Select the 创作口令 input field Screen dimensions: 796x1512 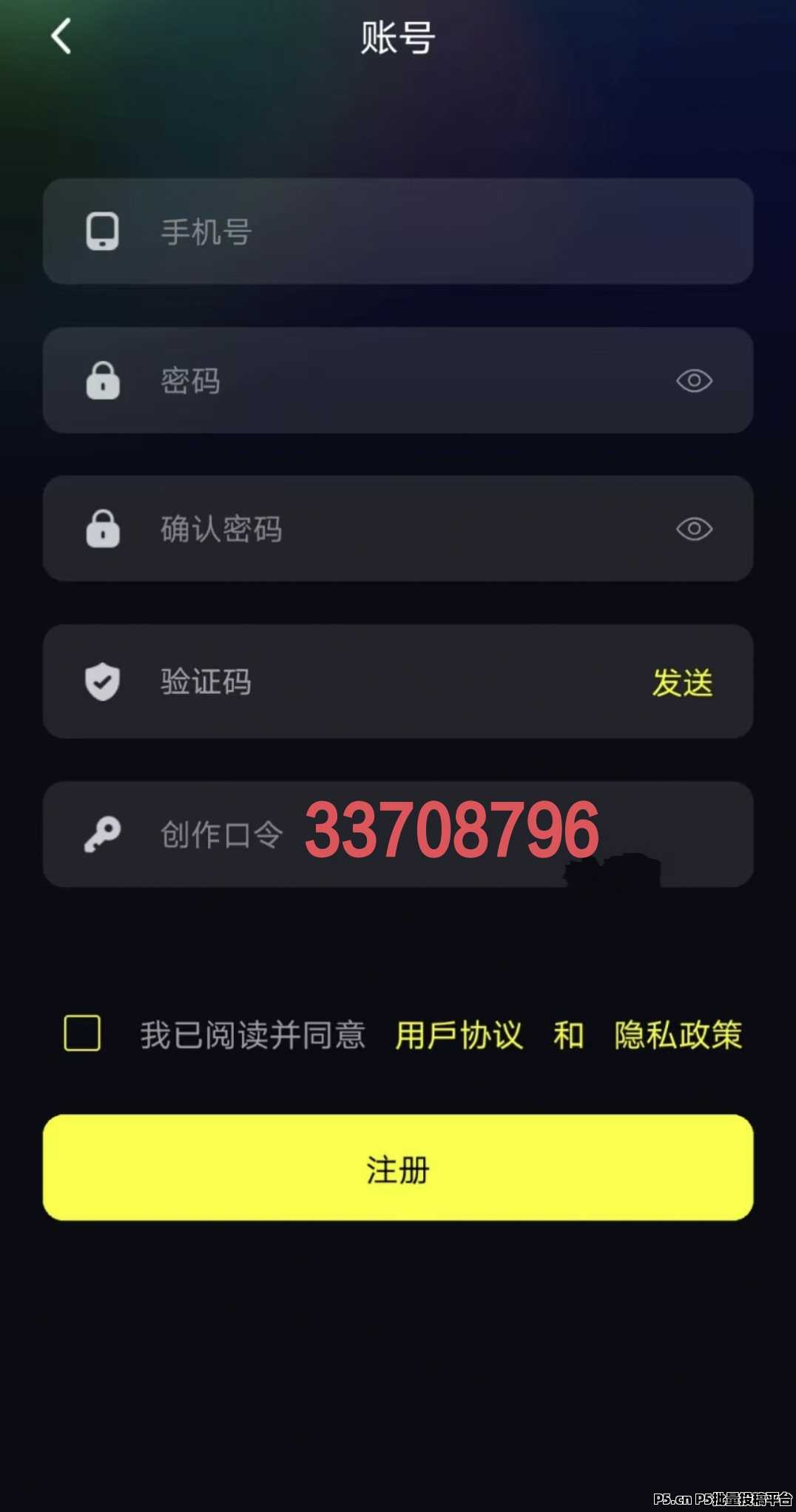398,834
